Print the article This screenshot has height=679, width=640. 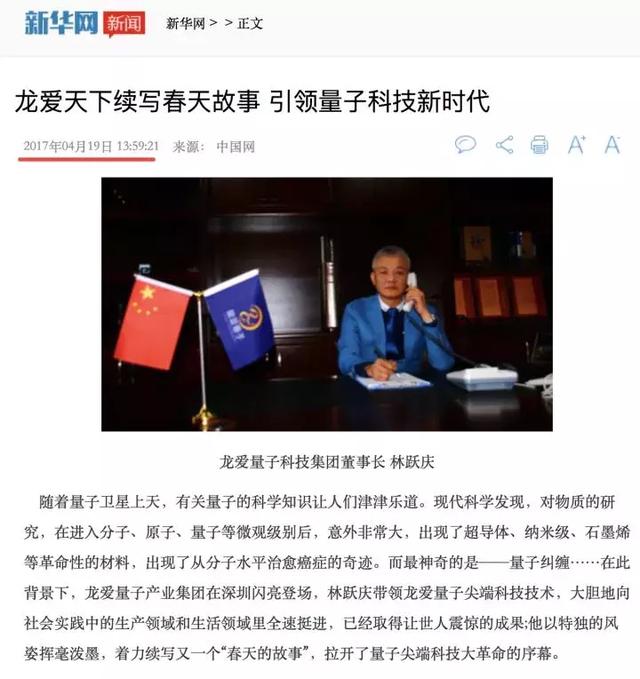(539, 145)
